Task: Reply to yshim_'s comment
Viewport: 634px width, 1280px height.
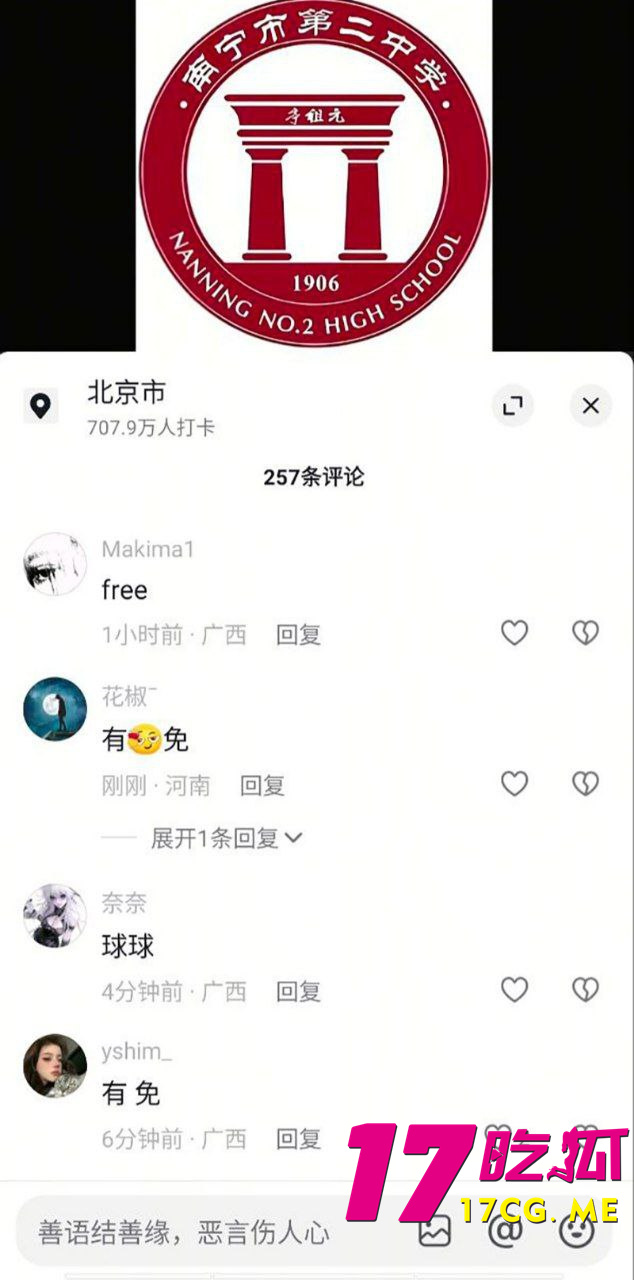Action: 298,1138
